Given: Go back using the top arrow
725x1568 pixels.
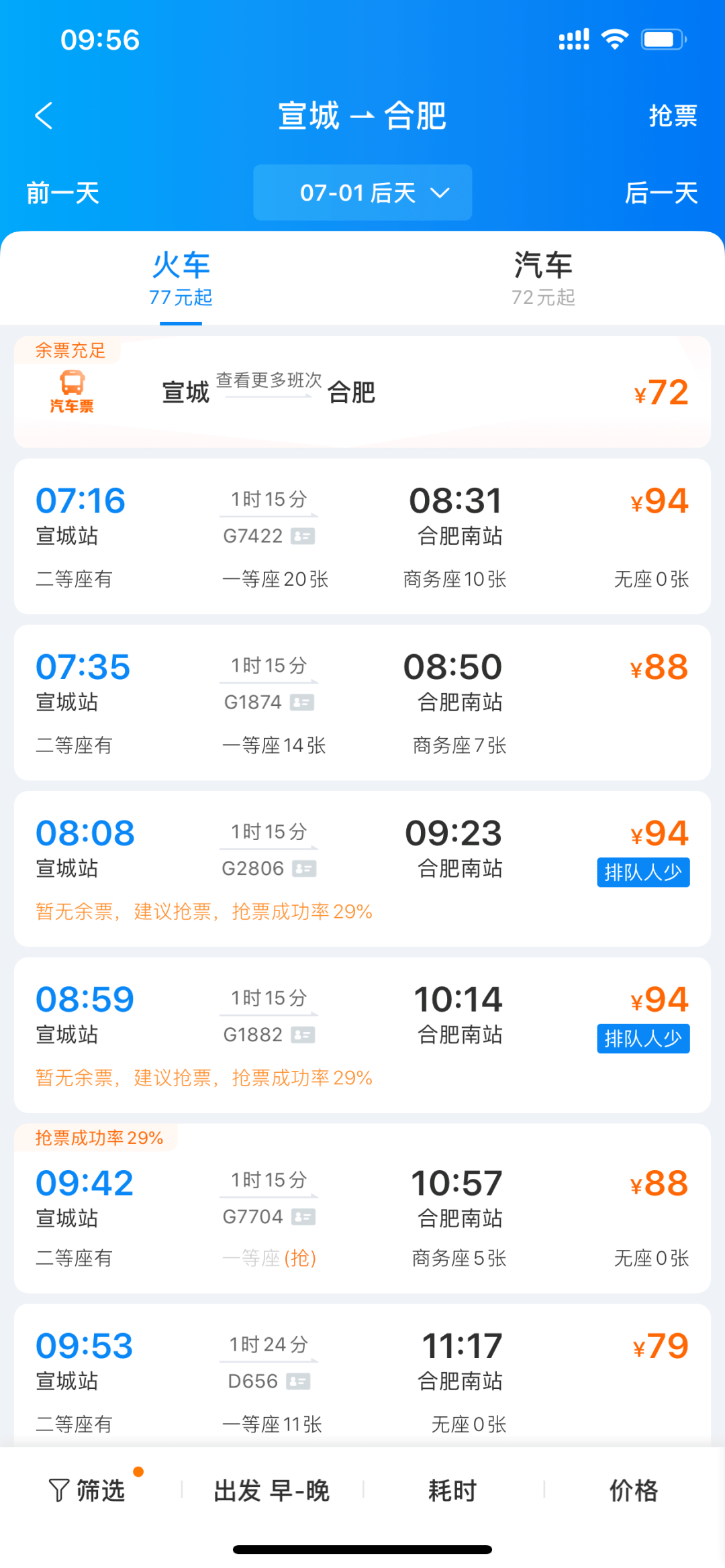Looking at the screenshot, I should pos(44,116).
